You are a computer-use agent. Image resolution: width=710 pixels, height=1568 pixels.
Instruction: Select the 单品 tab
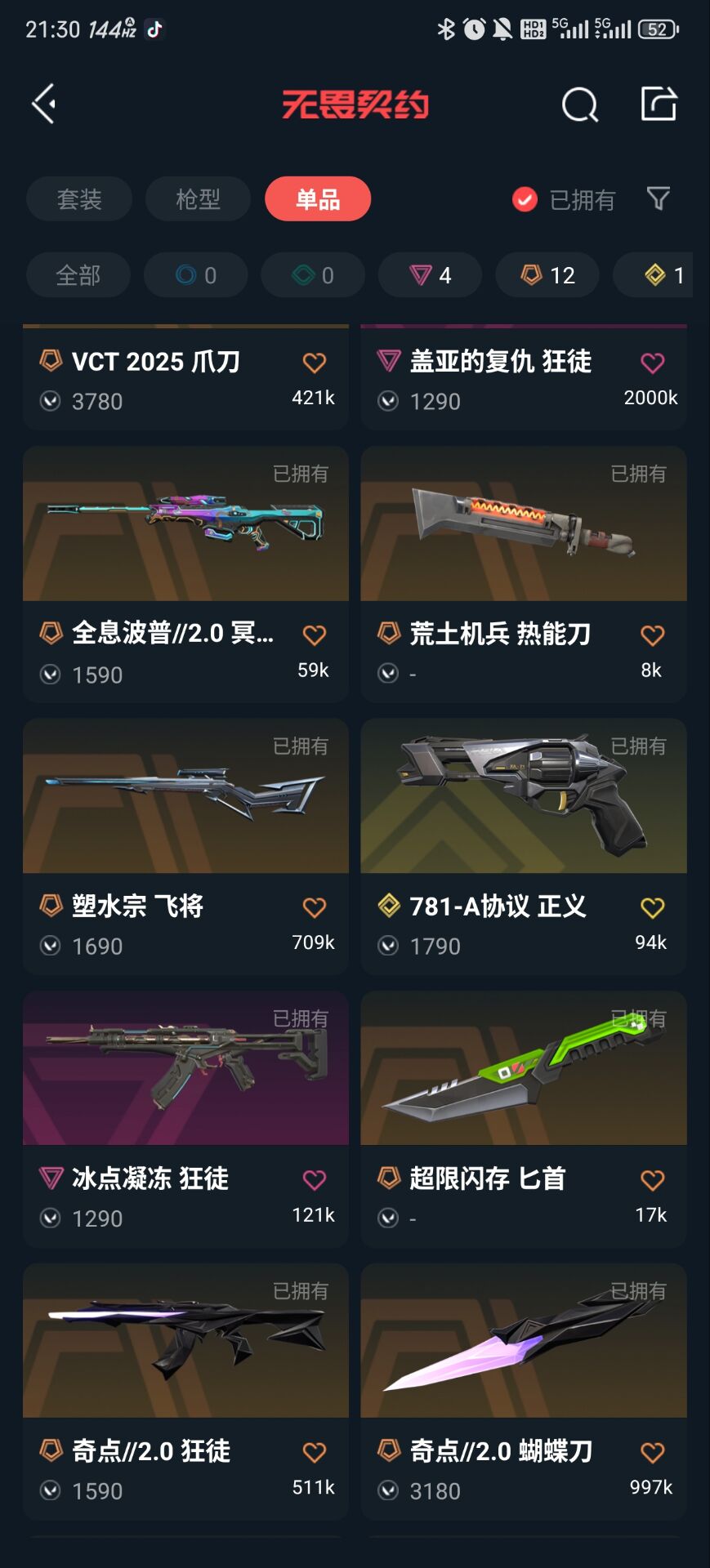(x=318, y=199)
